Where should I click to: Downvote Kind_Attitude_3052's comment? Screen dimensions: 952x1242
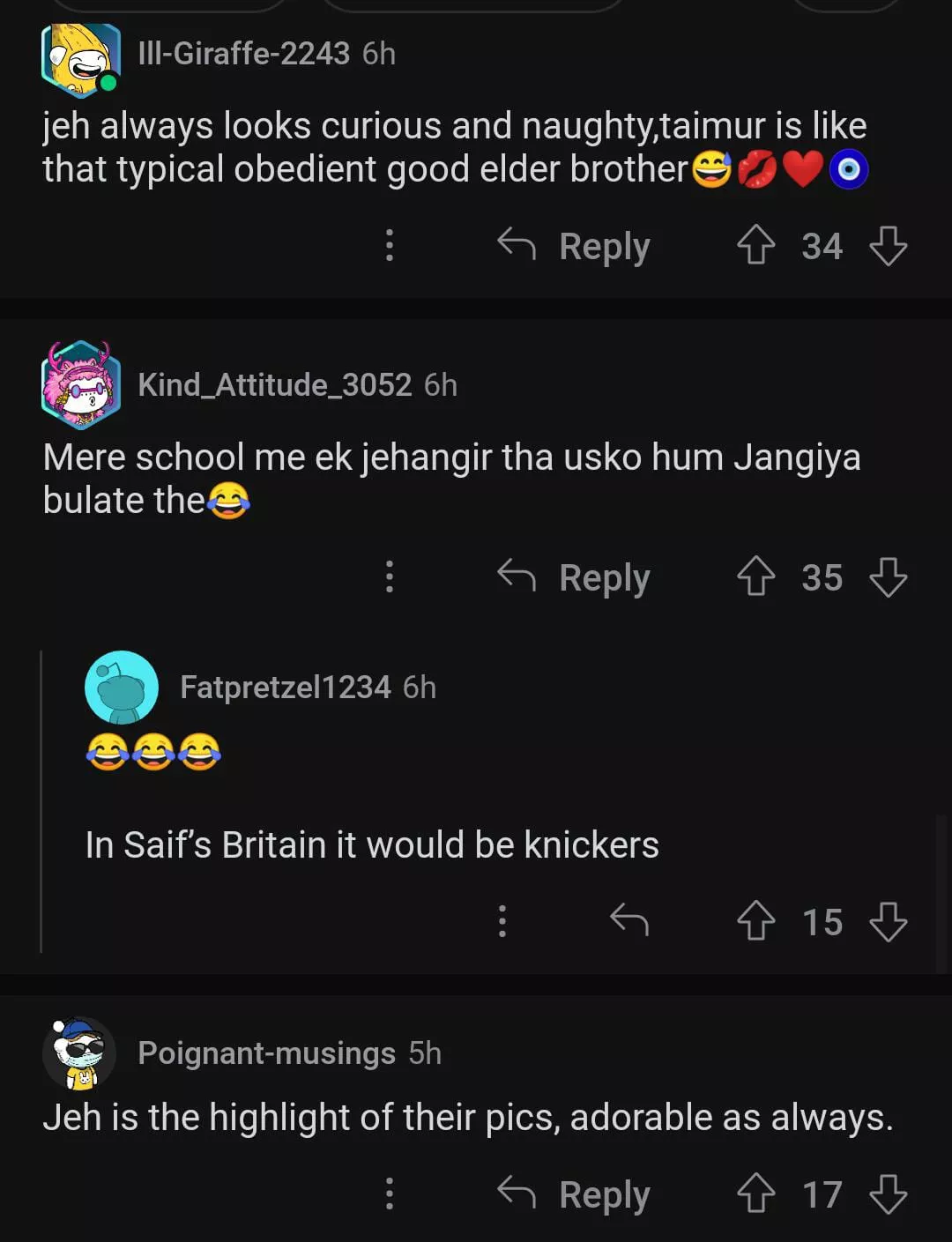point(888,577)
